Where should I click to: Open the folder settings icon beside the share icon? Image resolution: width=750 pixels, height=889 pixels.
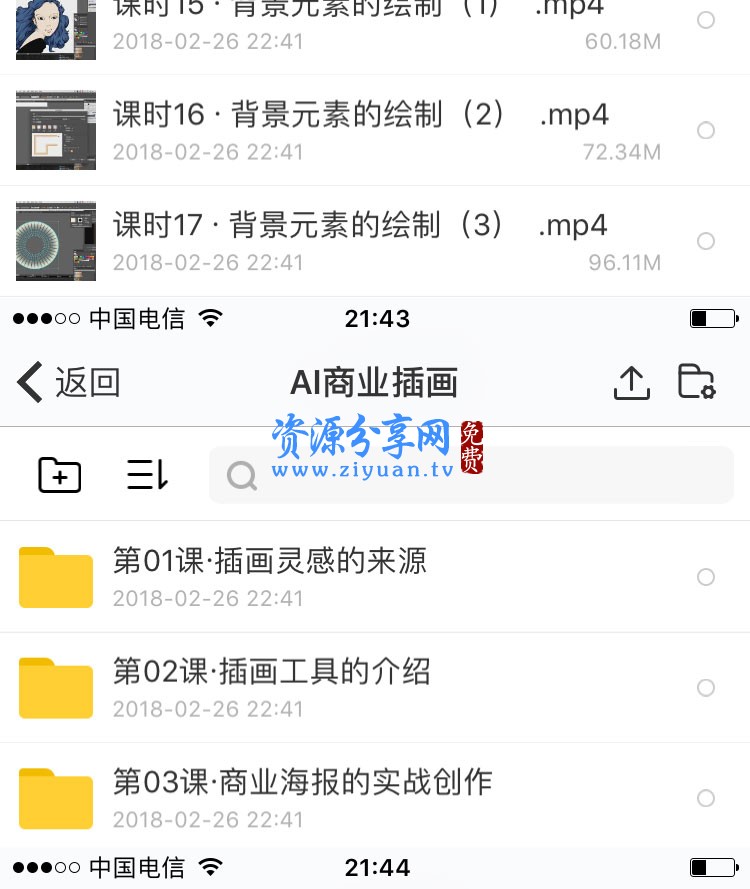click(697, 382)
